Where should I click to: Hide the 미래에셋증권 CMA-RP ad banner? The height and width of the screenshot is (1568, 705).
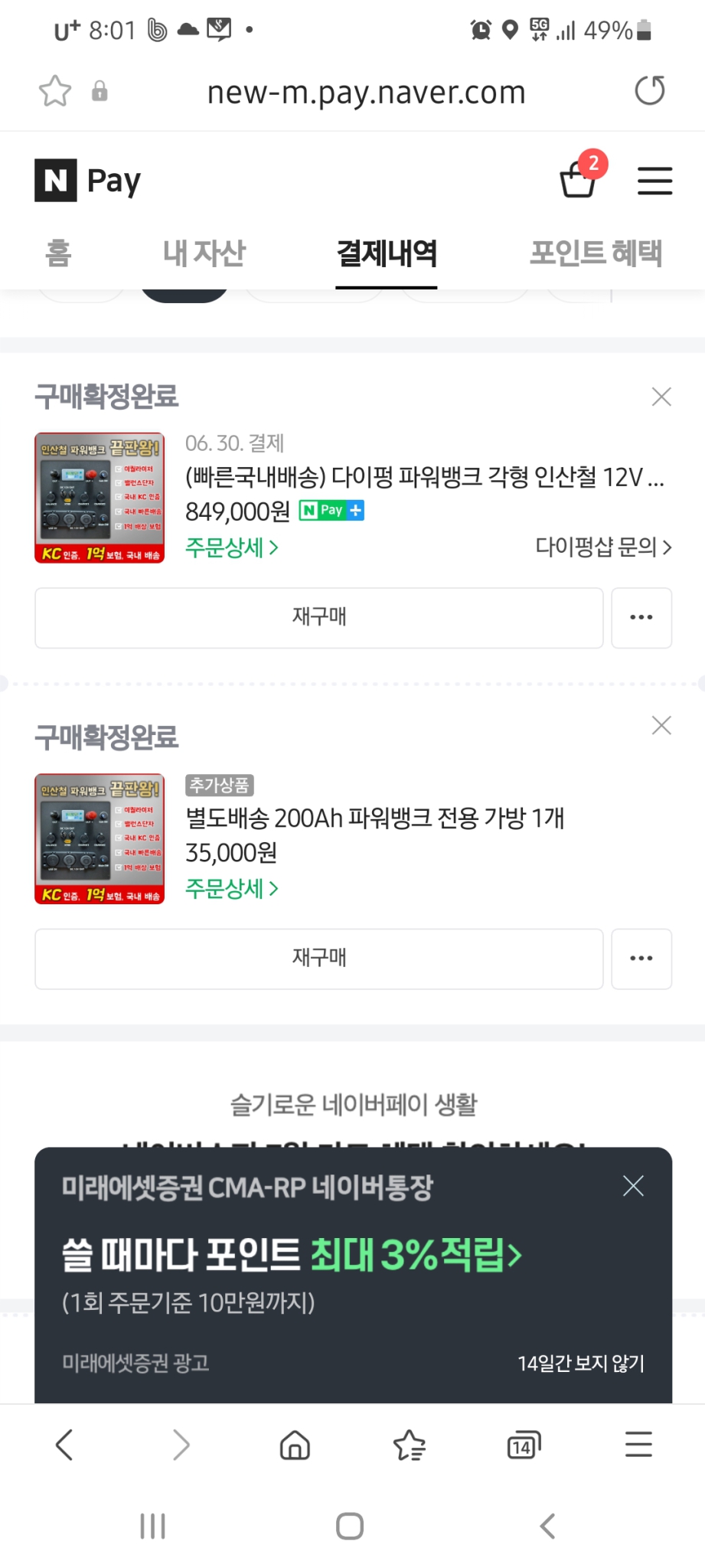(x=633, y=1185)
